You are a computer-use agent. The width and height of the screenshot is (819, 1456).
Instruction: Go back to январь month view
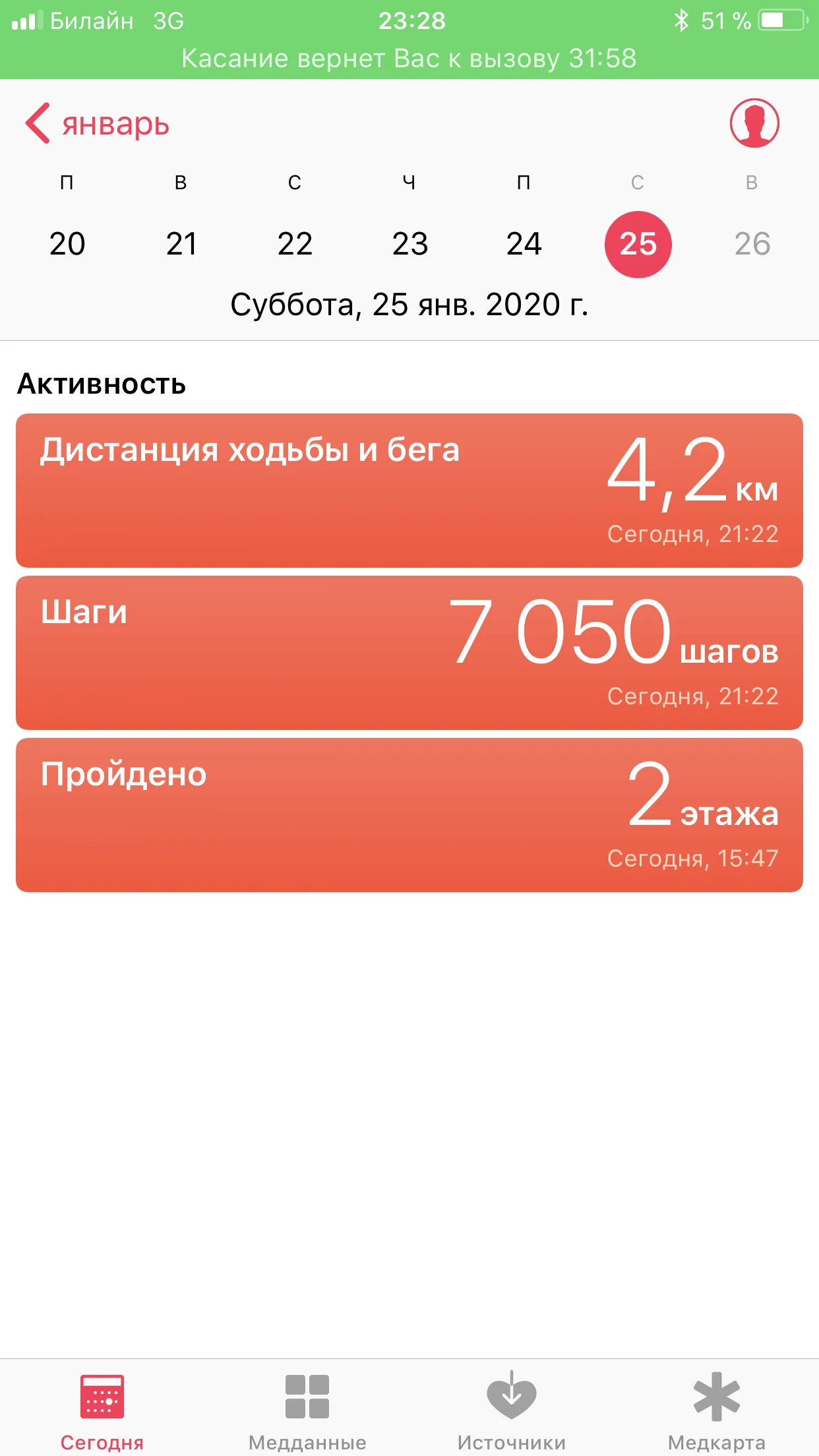pos(98,123)
